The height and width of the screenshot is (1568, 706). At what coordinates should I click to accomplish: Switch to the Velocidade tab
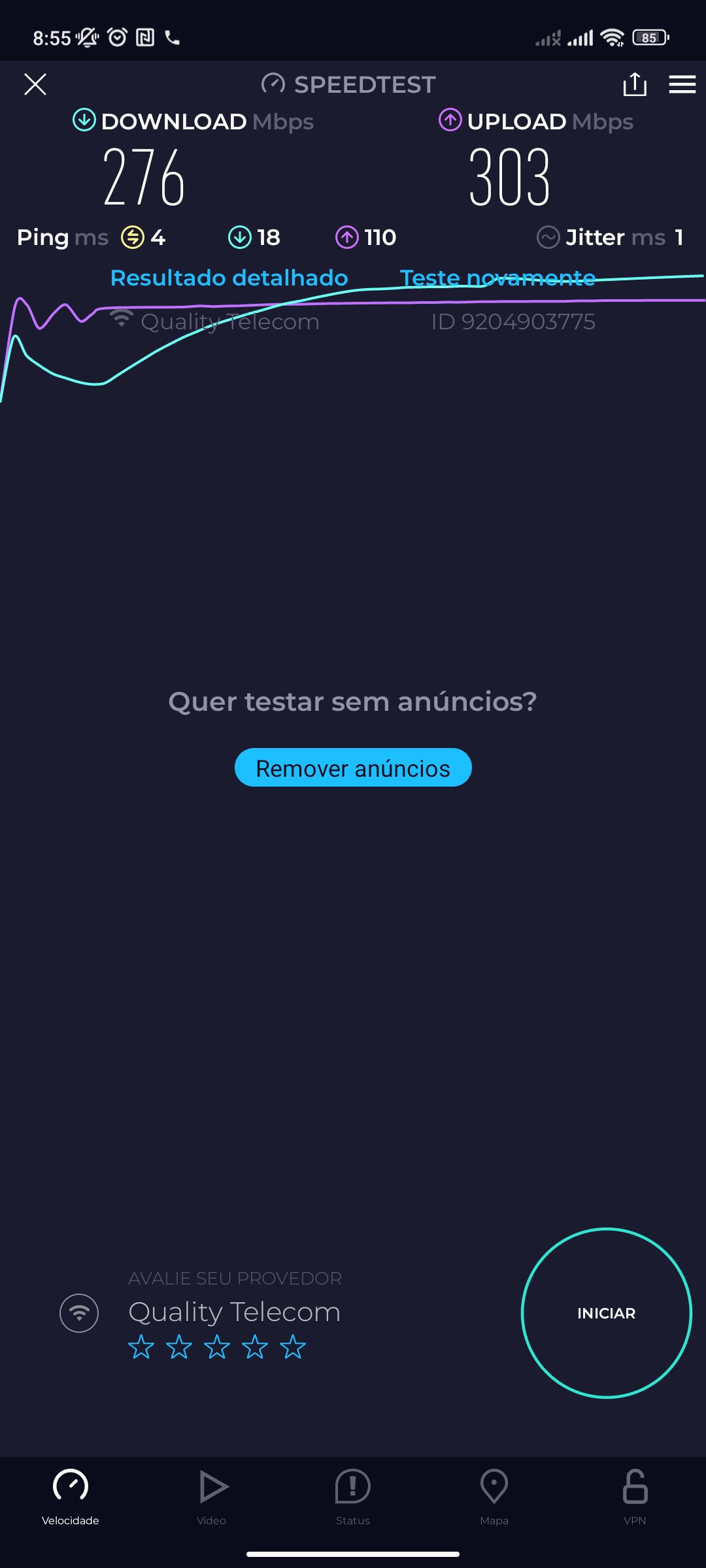(71, 1496)
